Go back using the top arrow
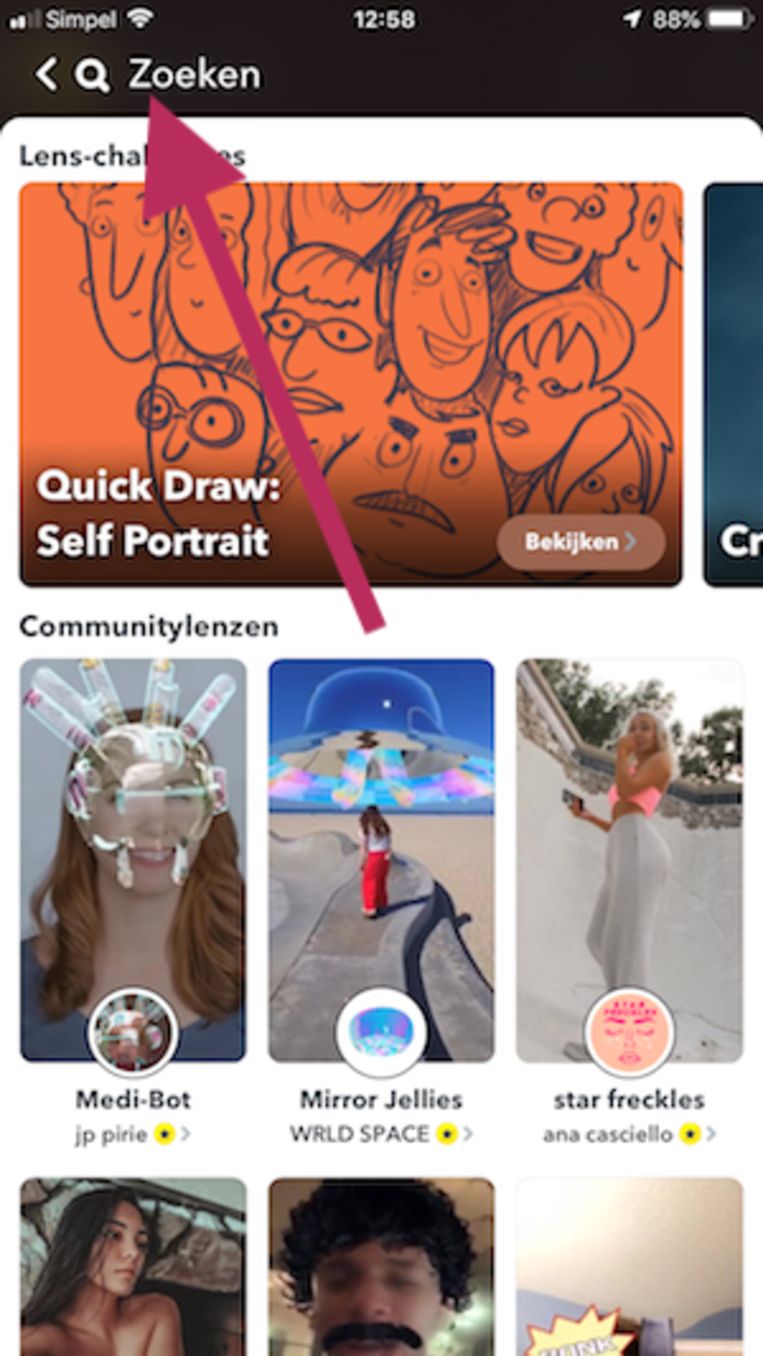The image size is (763, 1356). [x=45, y=75]
